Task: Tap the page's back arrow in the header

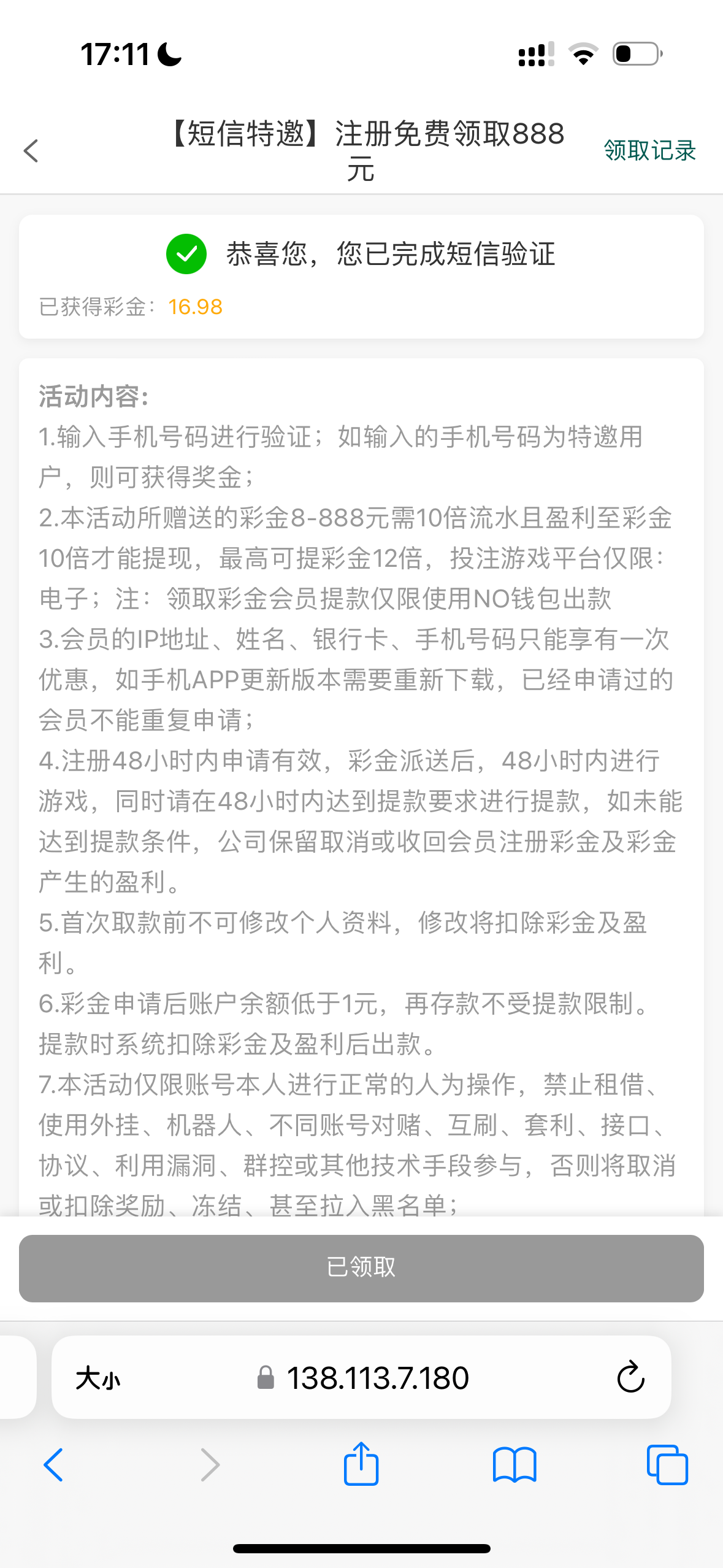Action: tap(31, 151)
